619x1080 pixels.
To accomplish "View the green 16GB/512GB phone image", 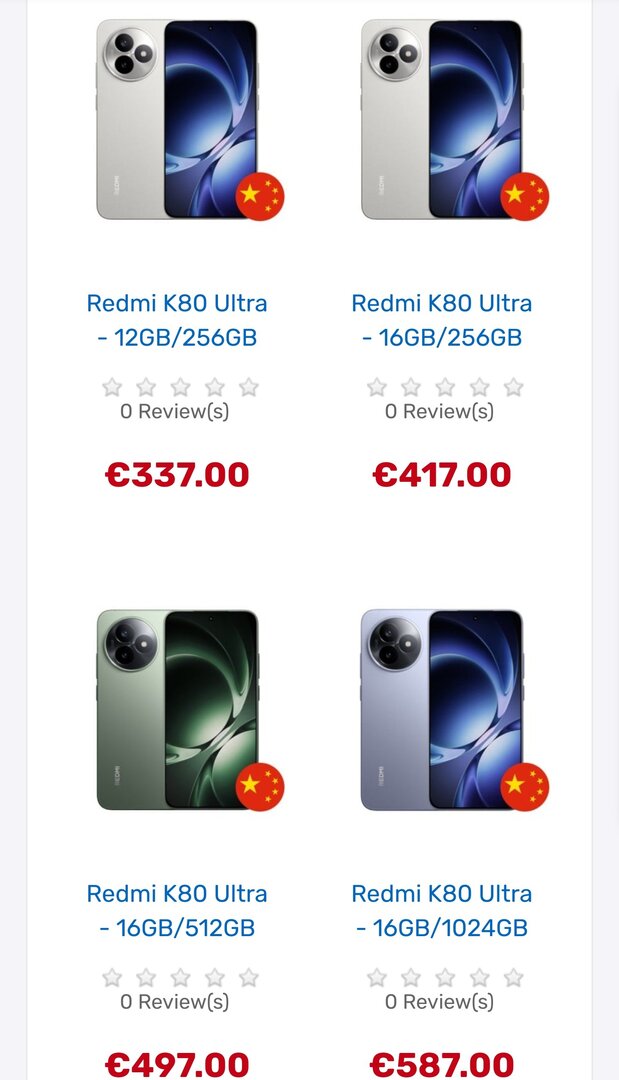I will coord(177,710).
